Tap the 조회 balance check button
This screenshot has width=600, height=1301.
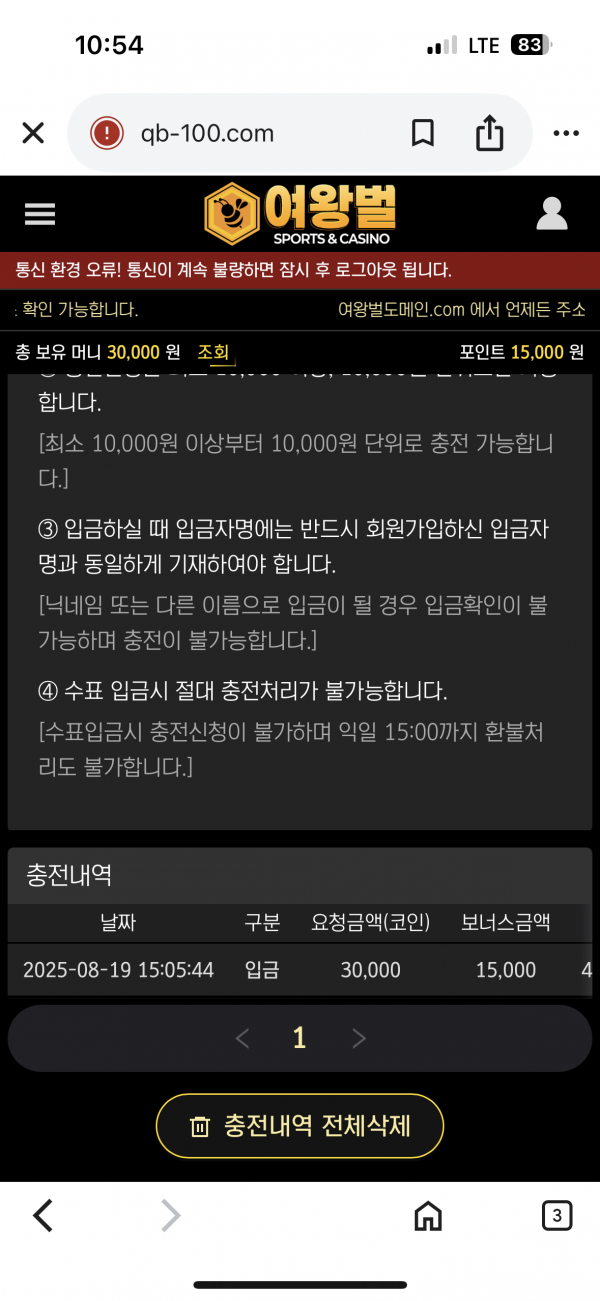pyautogui.click(x=213, y=352)
